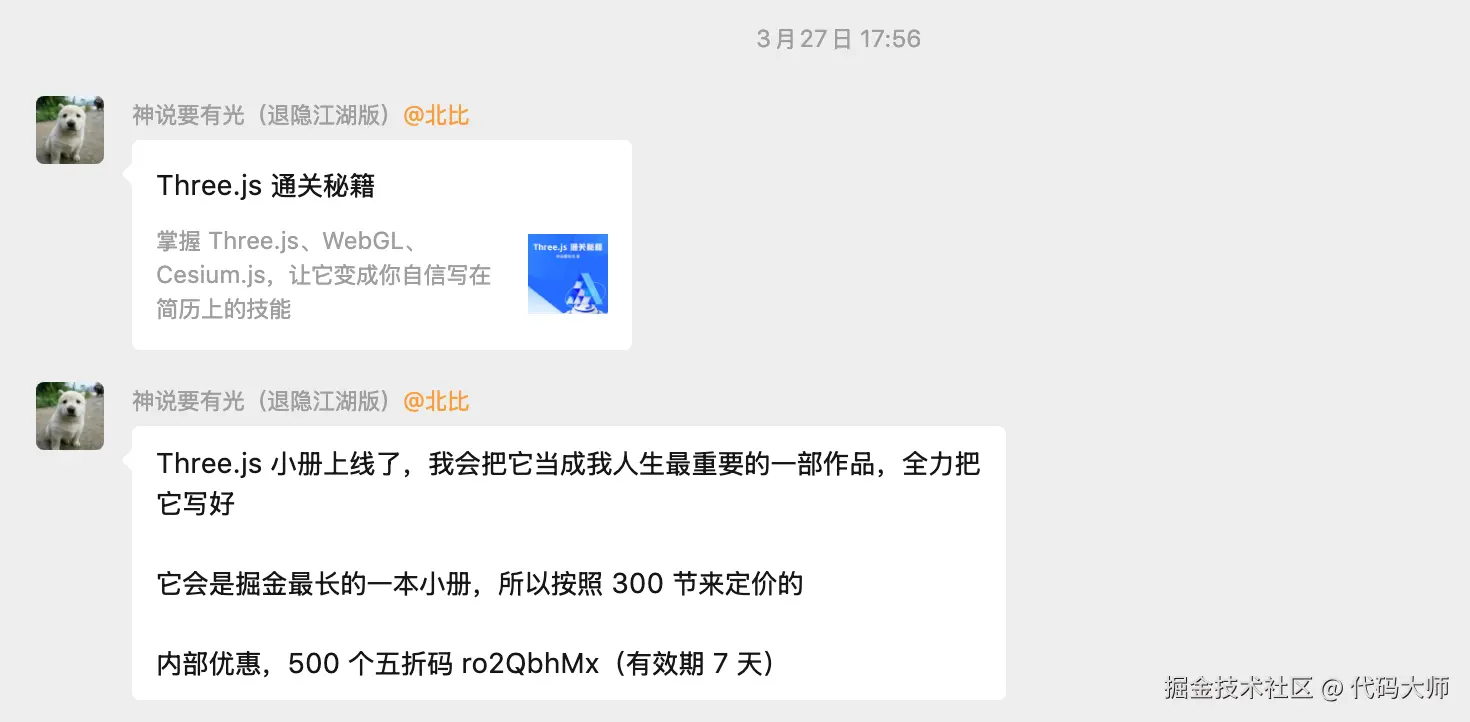The image size is (1470, 722).
Task: Tap sender's avatar beside the 小册上线了 message
Action: pos(70,416)
